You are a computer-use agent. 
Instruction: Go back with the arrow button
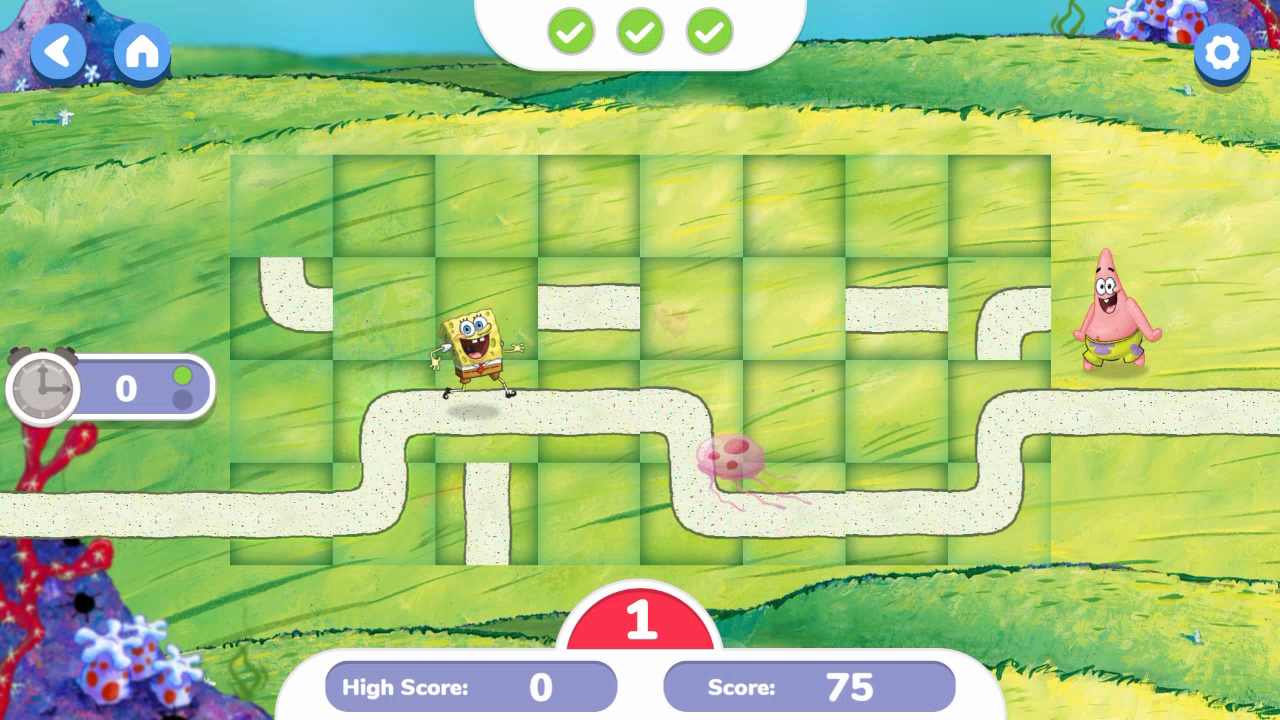click(x=58, y=51)
